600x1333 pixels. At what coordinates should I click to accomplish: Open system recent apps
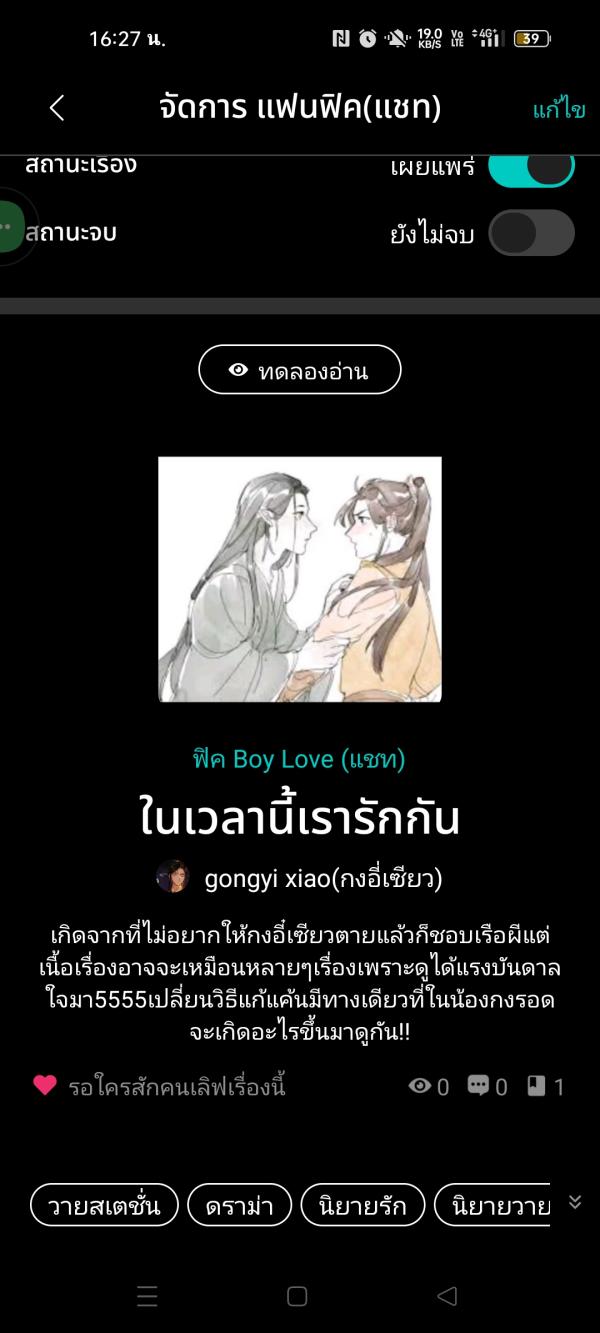point(147,1296)
